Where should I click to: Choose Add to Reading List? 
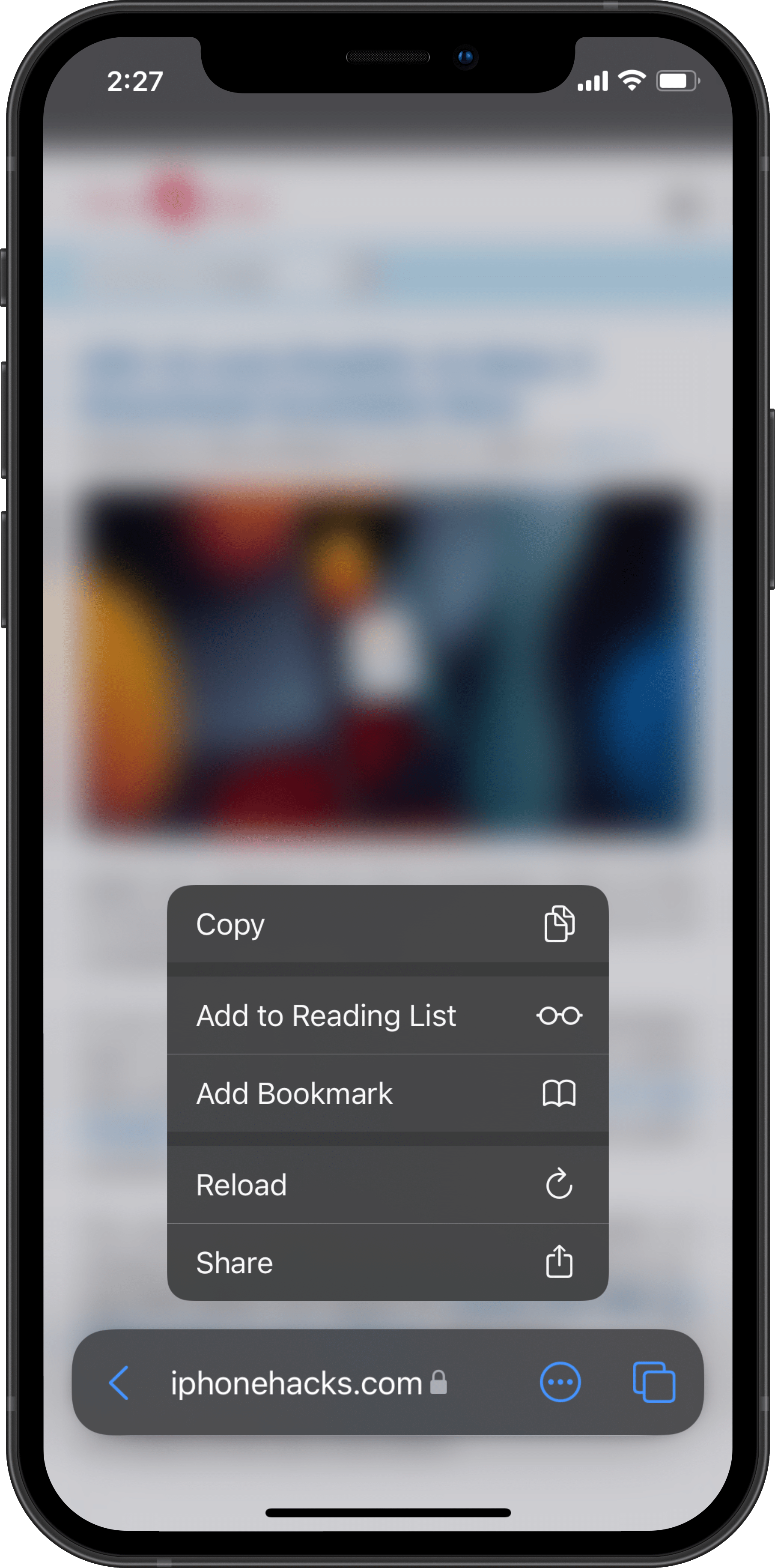[x=387, y=1015]
